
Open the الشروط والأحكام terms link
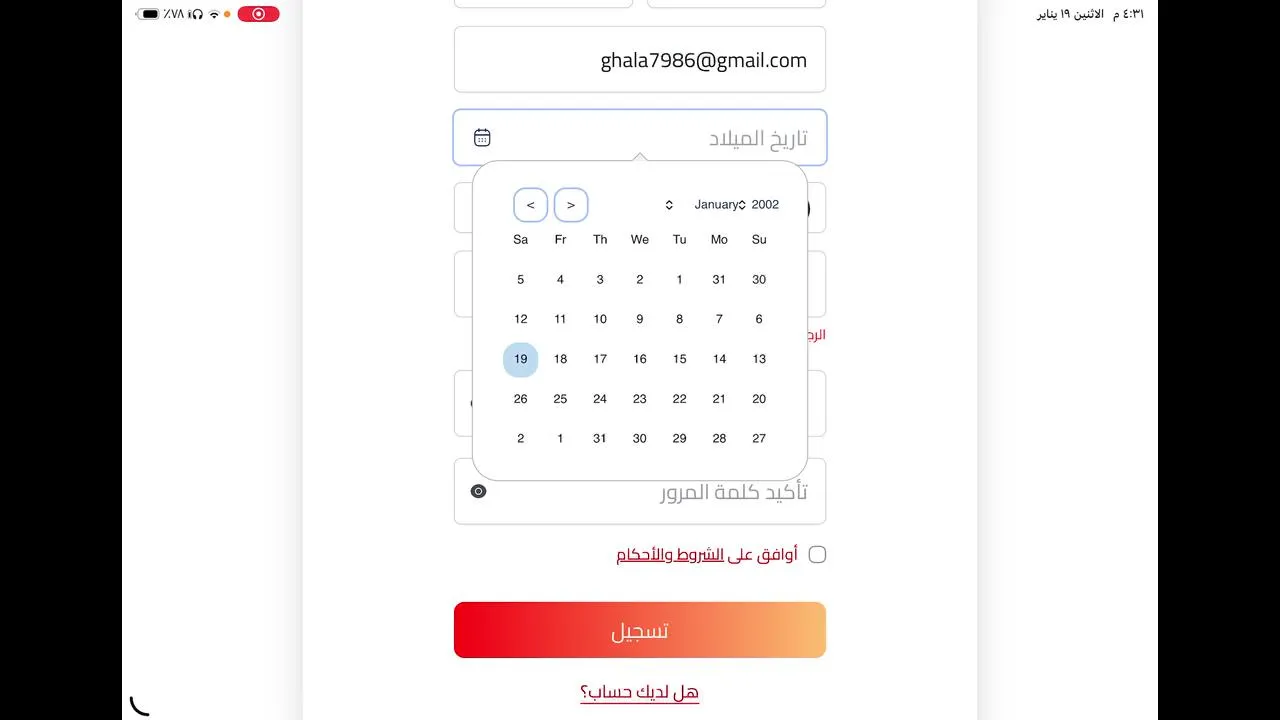click(x=670, y=554)
